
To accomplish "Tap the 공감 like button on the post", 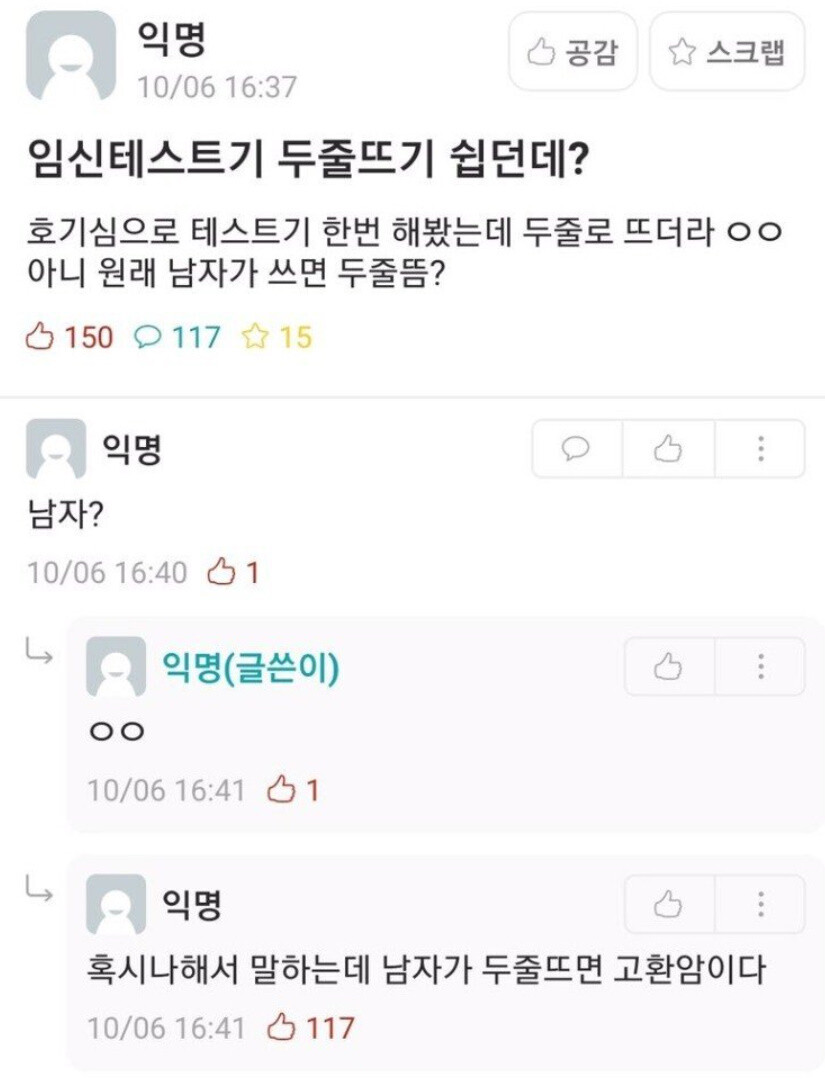I will pyautogui.click(x=572, y=52).
